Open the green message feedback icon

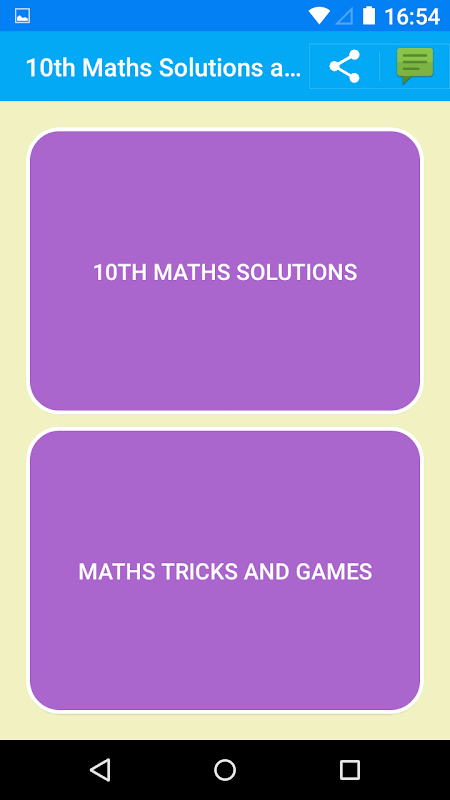point(415,66)
